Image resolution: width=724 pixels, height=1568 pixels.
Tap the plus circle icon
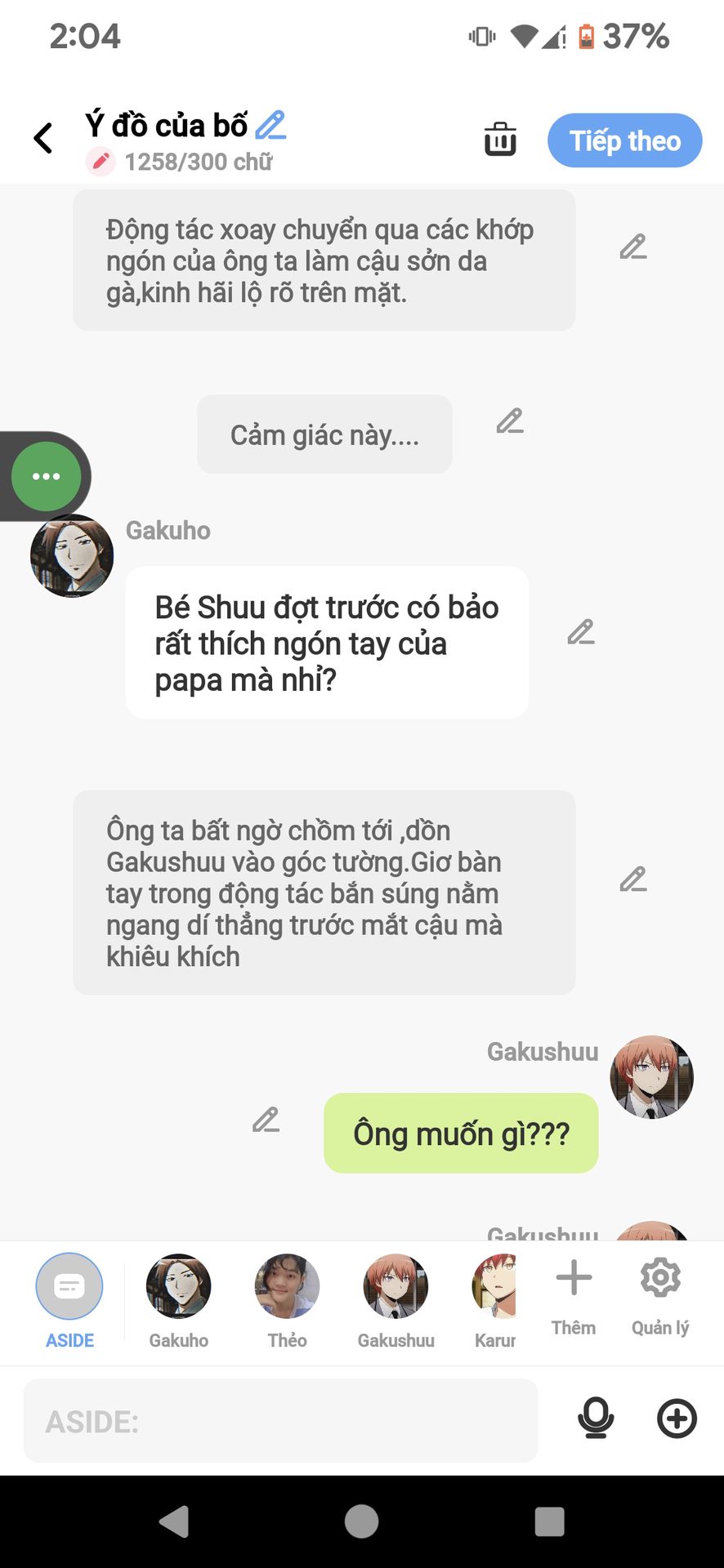click(677, 1419)
